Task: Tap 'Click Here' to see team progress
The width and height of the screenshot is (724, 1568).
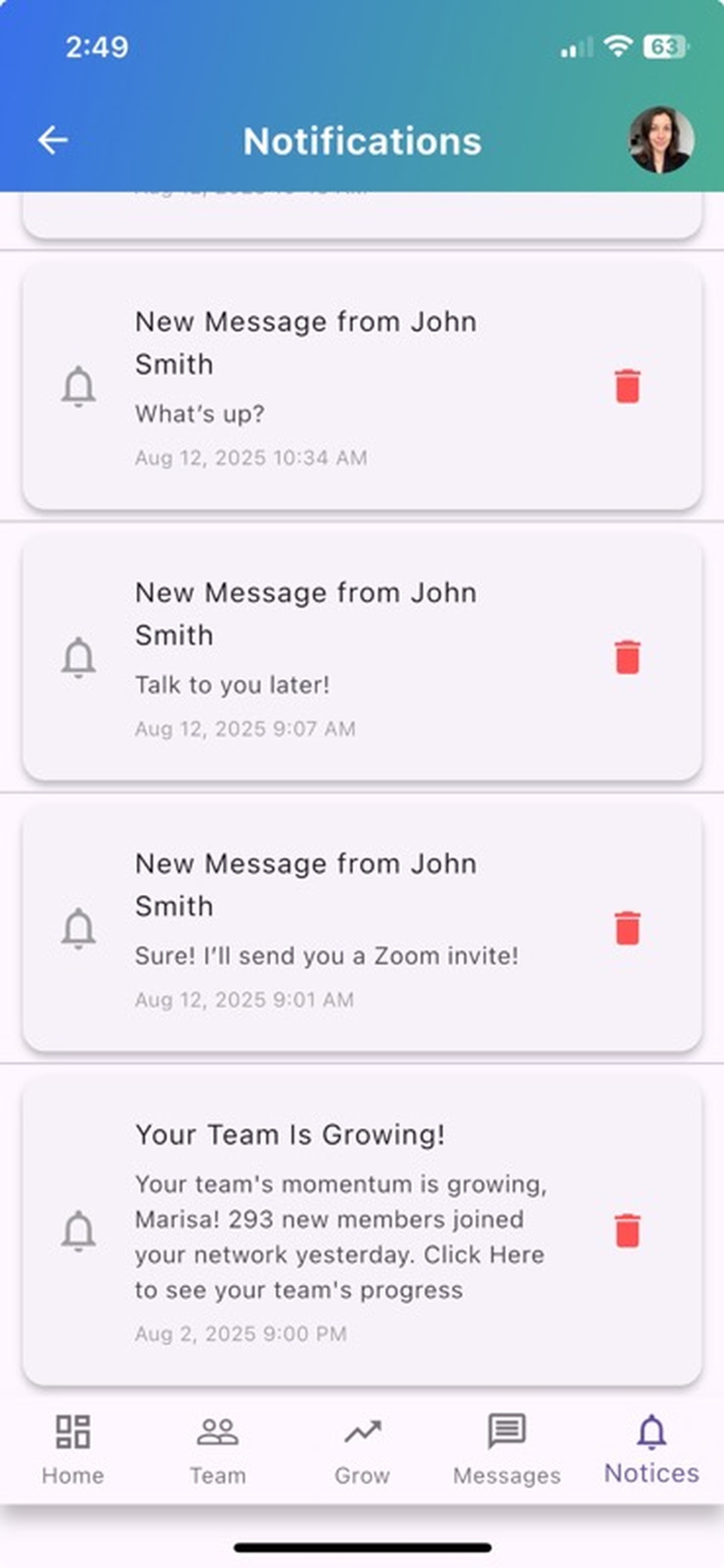Action: [485, 1255]
